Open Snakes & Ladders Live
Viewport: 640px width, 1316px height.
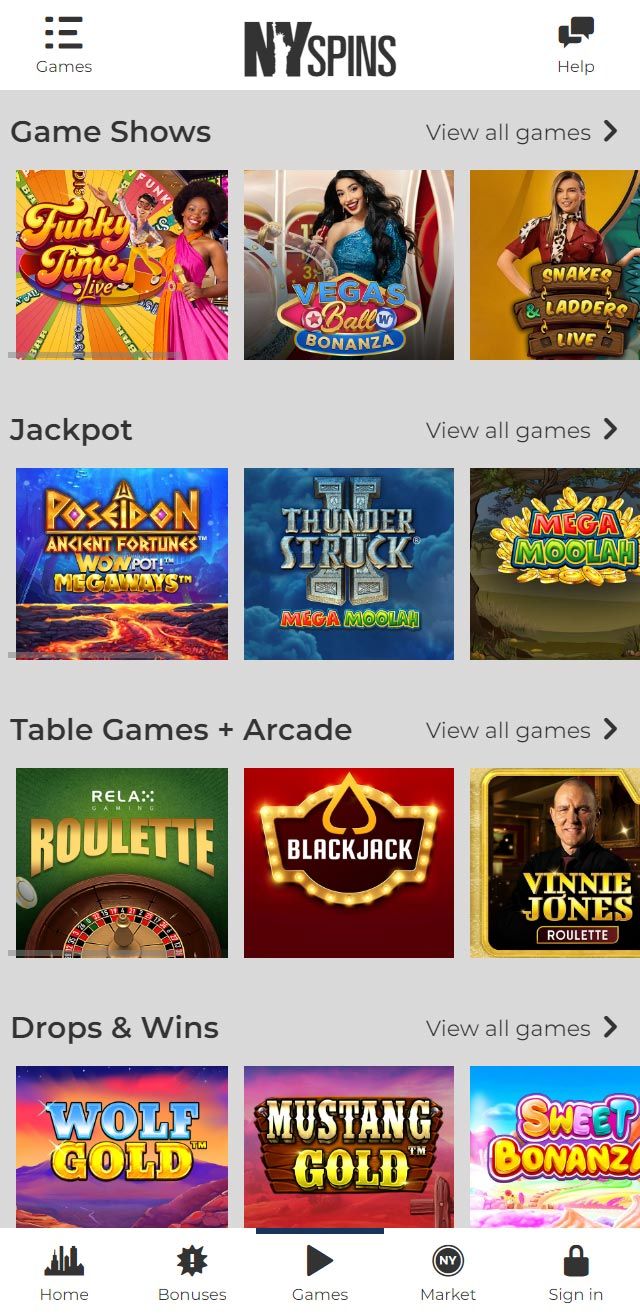pyautogui.click(x=554, y=264)
